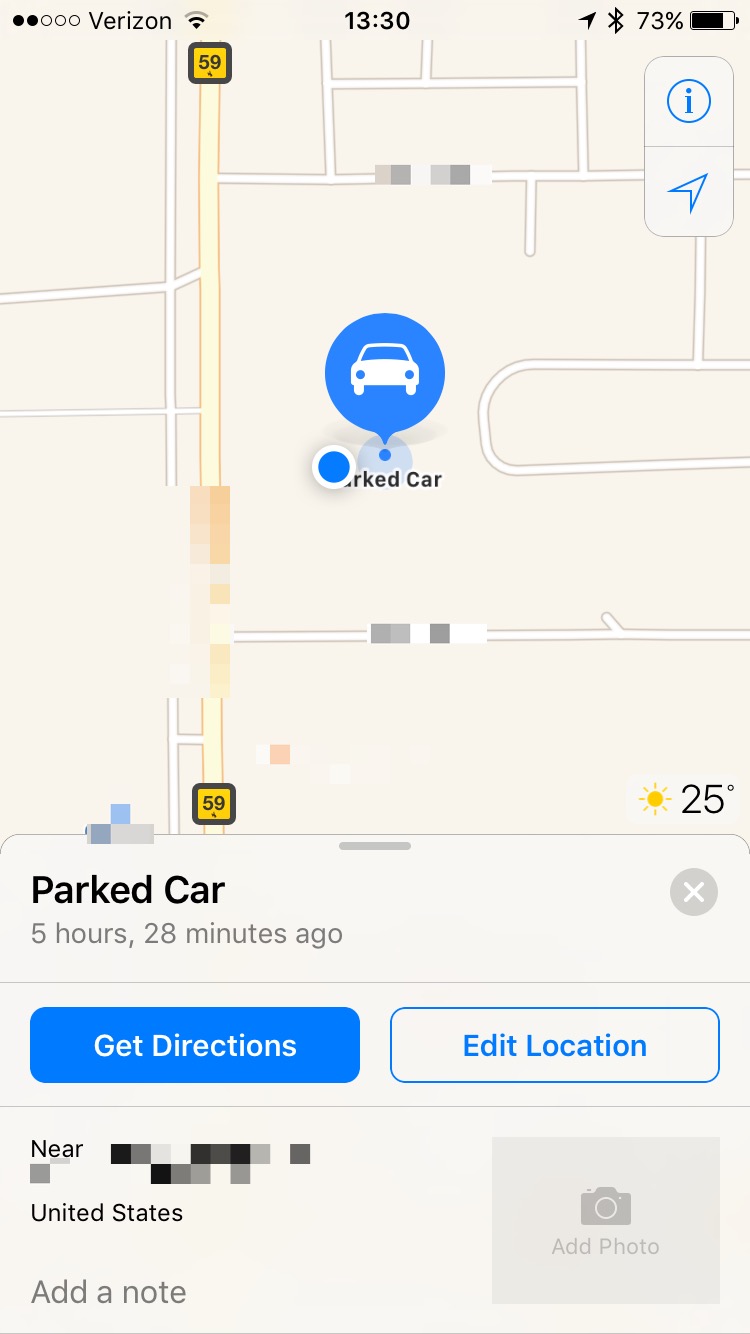Edit Location of the parked car

click(x=555, y=1045)
